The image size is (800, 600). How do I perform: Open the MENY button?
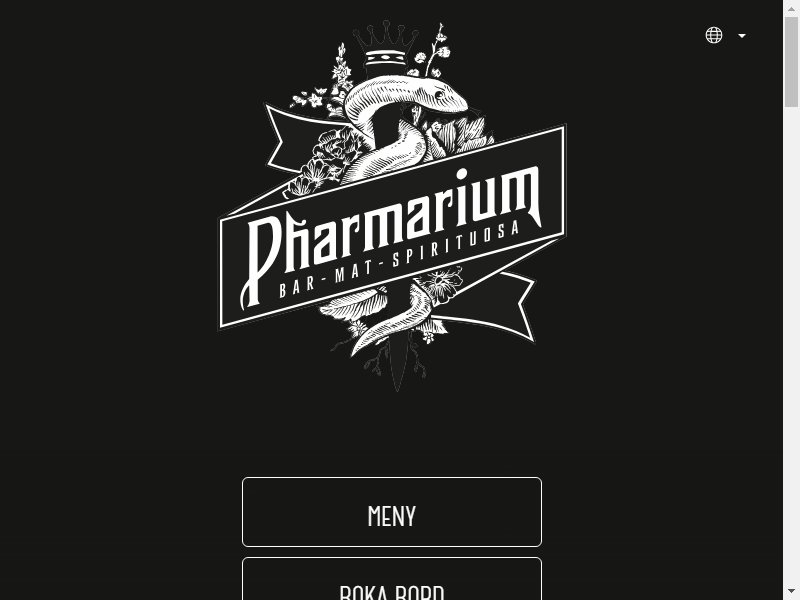coord(392,512)
